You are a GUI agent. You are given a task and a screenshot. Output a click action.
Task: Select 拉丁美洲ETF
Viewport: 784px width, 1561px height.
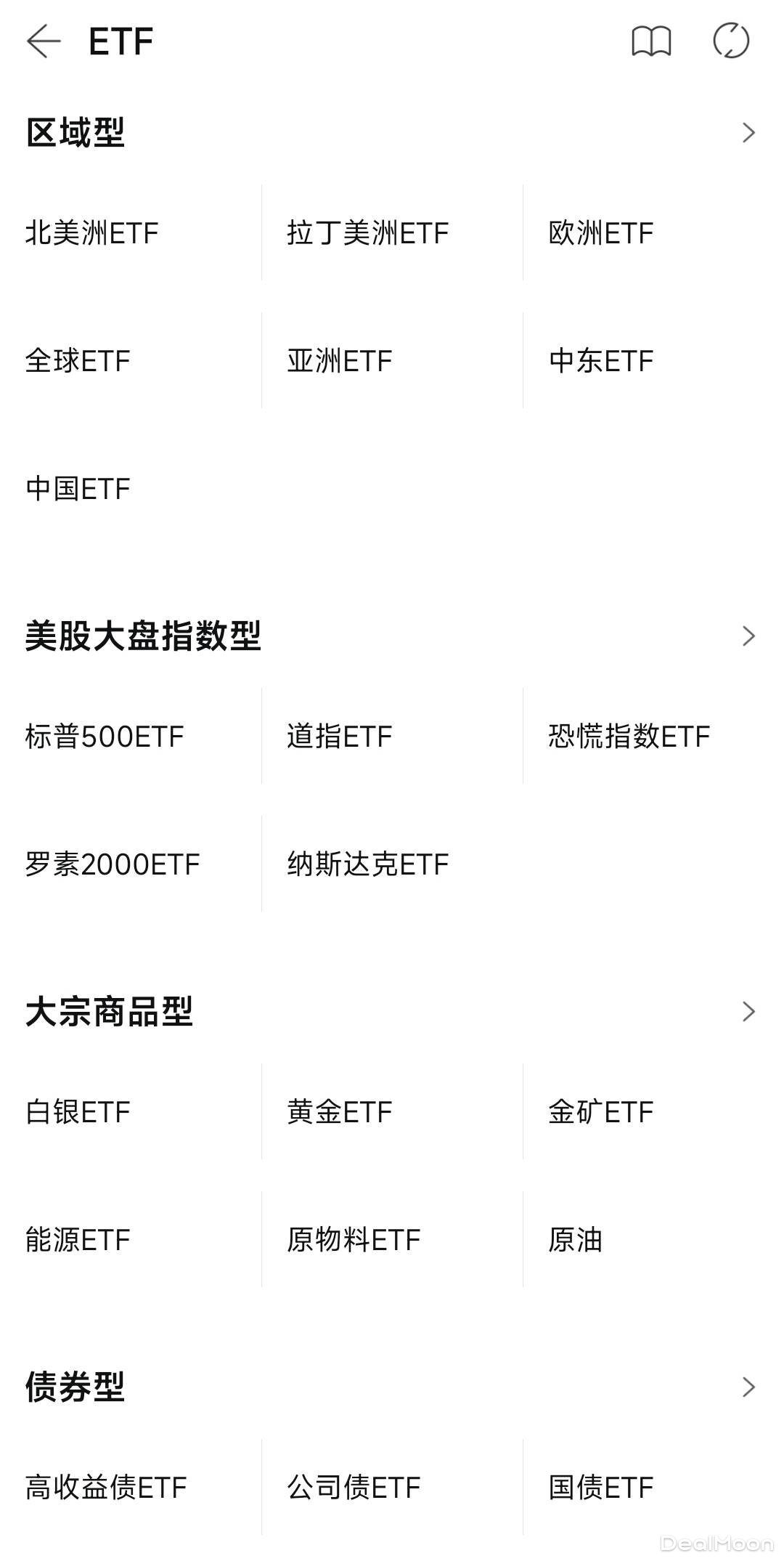click(x=367, y=233)
